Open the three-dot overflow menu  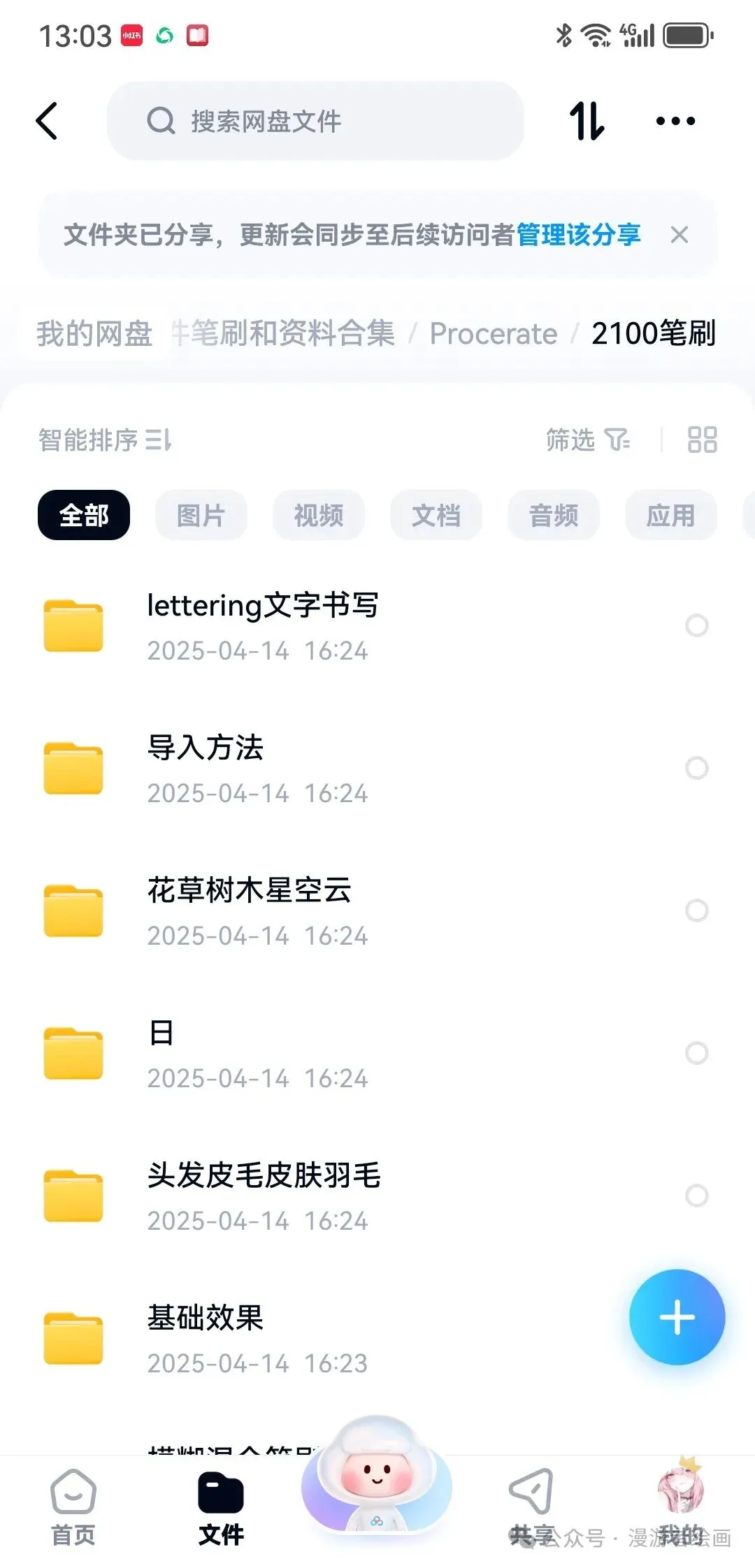tap(675, 121)
